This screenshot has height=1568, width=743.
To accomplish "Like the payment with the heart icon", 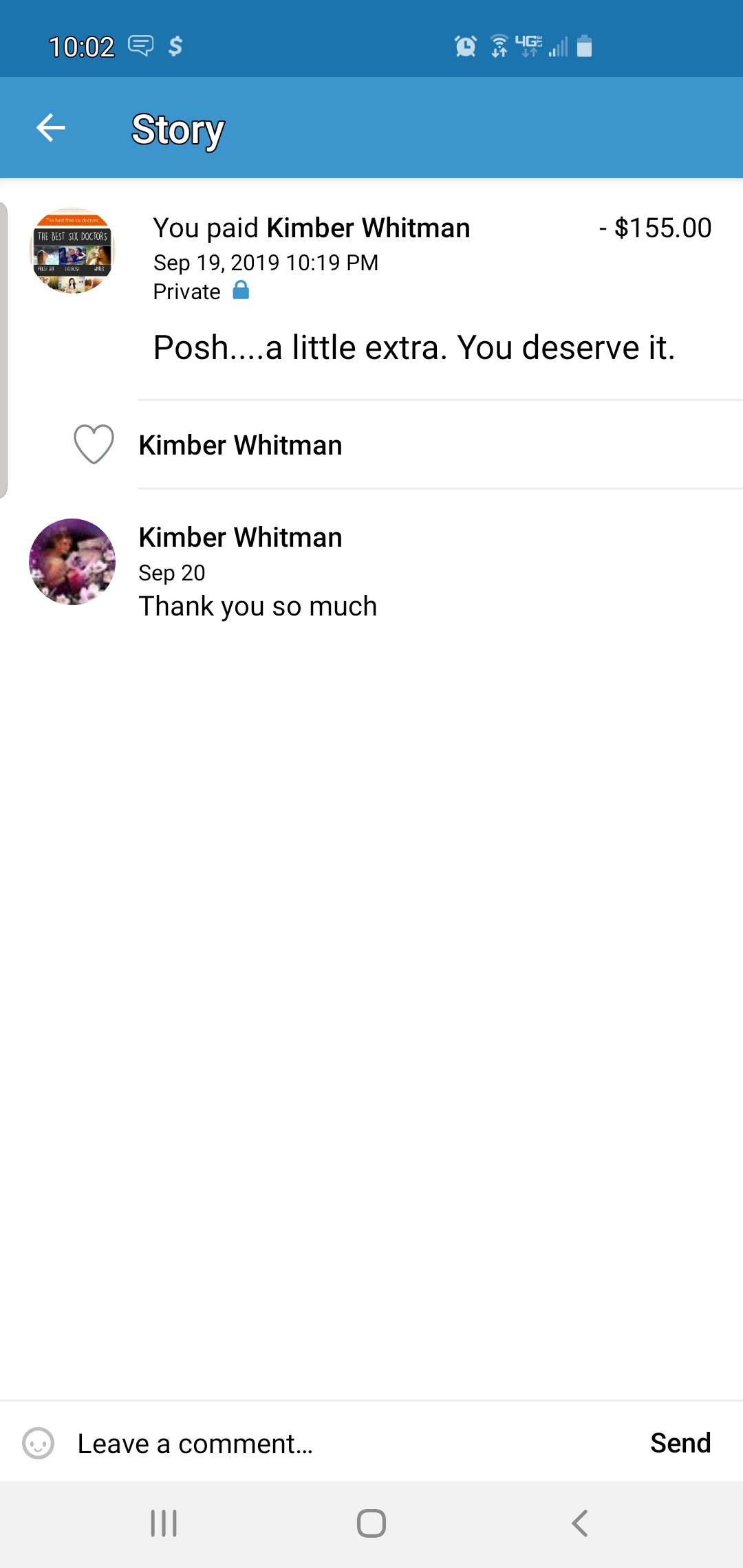I will (x=94, y=444).
